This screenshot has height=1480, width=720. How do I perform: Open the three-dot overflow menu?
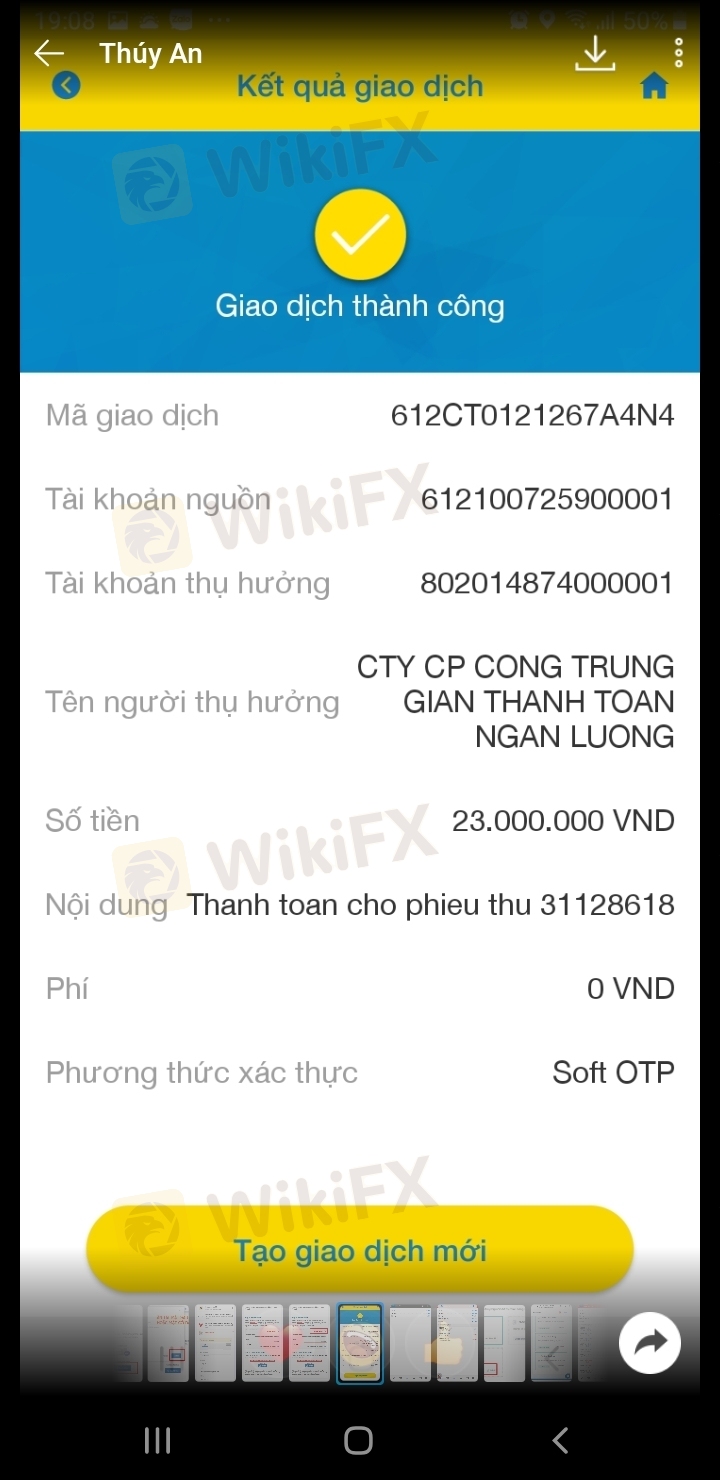pyautogui.click(x=678, y=53)
